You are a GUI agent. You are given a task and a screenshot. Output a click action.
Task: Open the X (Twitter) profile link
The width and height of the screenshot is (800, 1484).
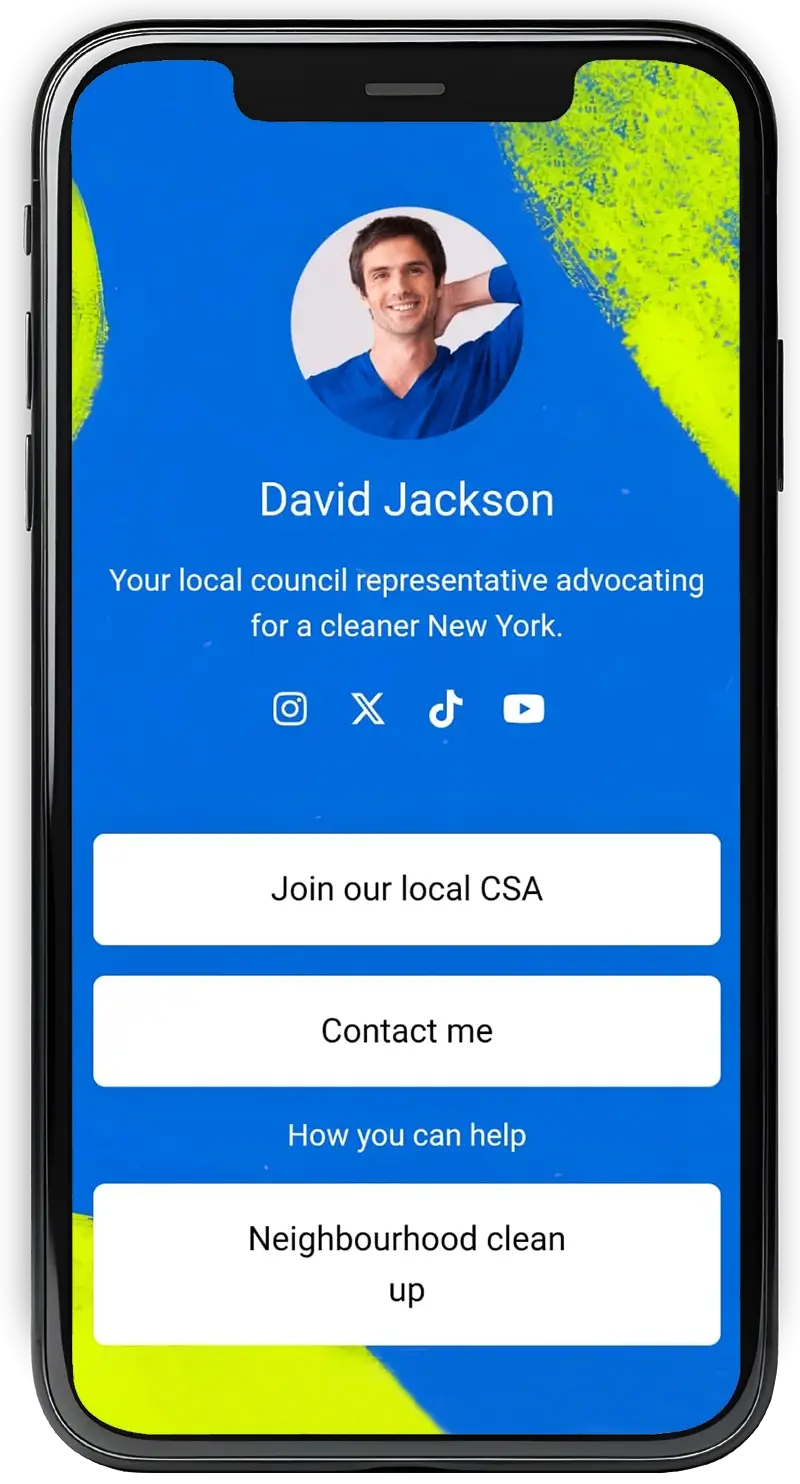coord(368,709)
